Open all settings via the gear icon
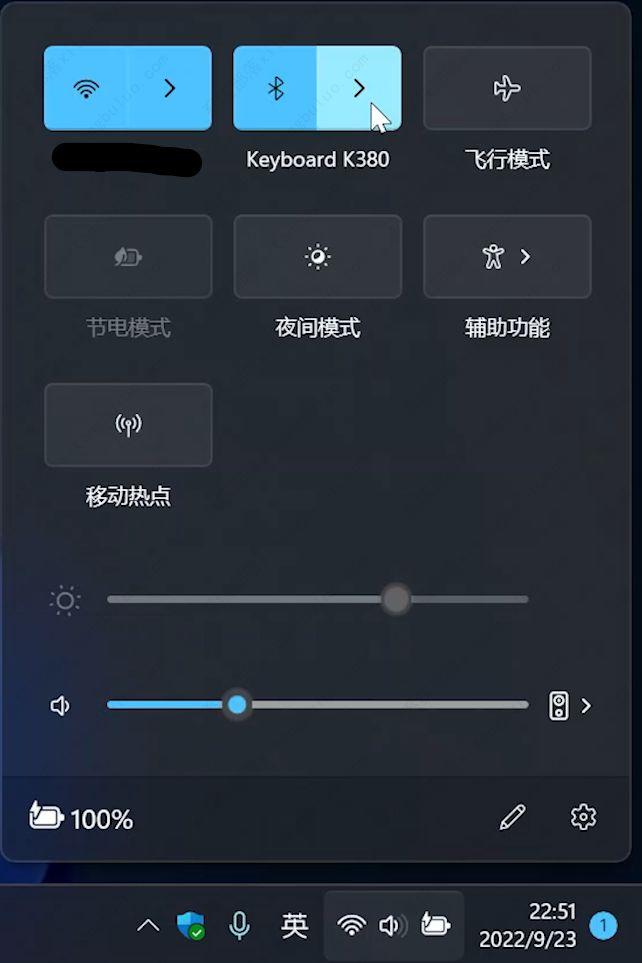Image resolution: width=642 pixels, height=963 pixels. [583, 817]
